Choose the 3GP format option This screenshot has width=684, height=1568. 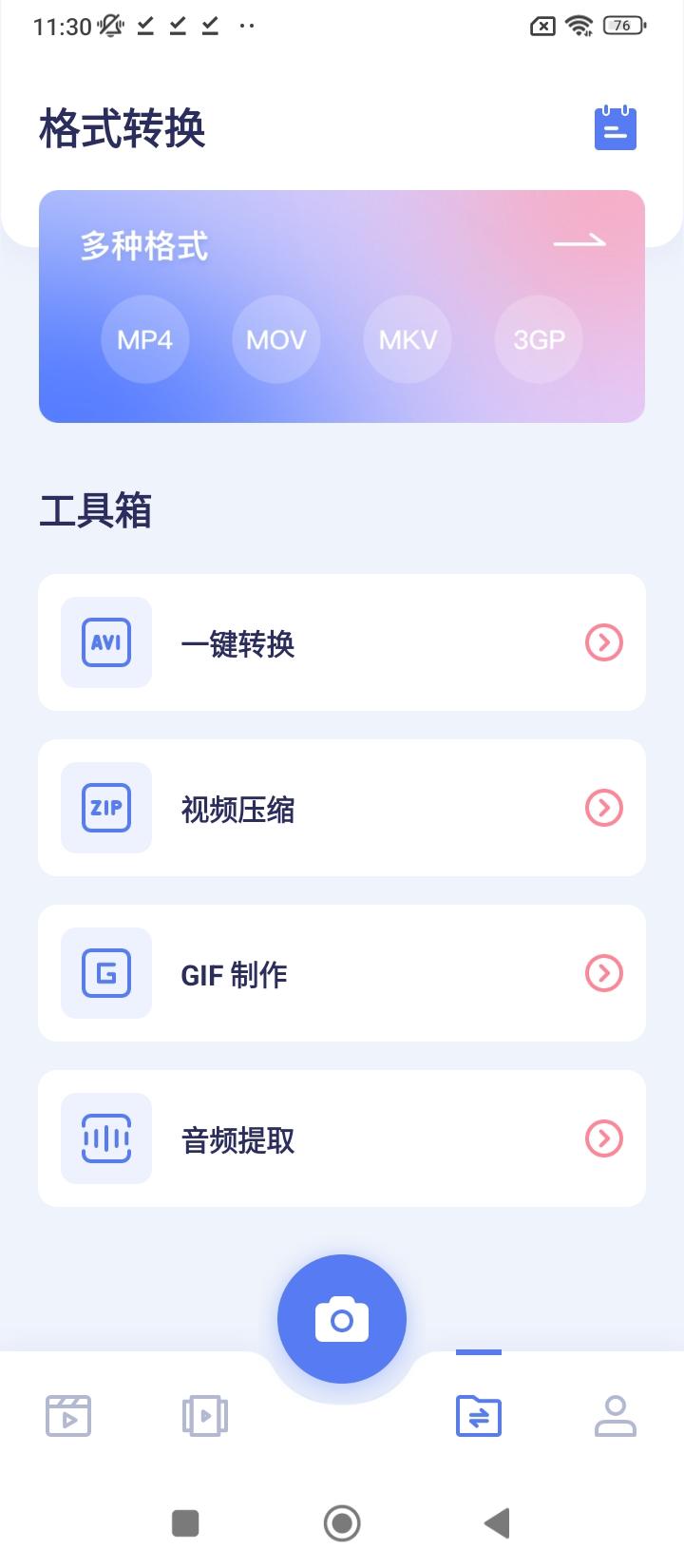tap(539, 339)
